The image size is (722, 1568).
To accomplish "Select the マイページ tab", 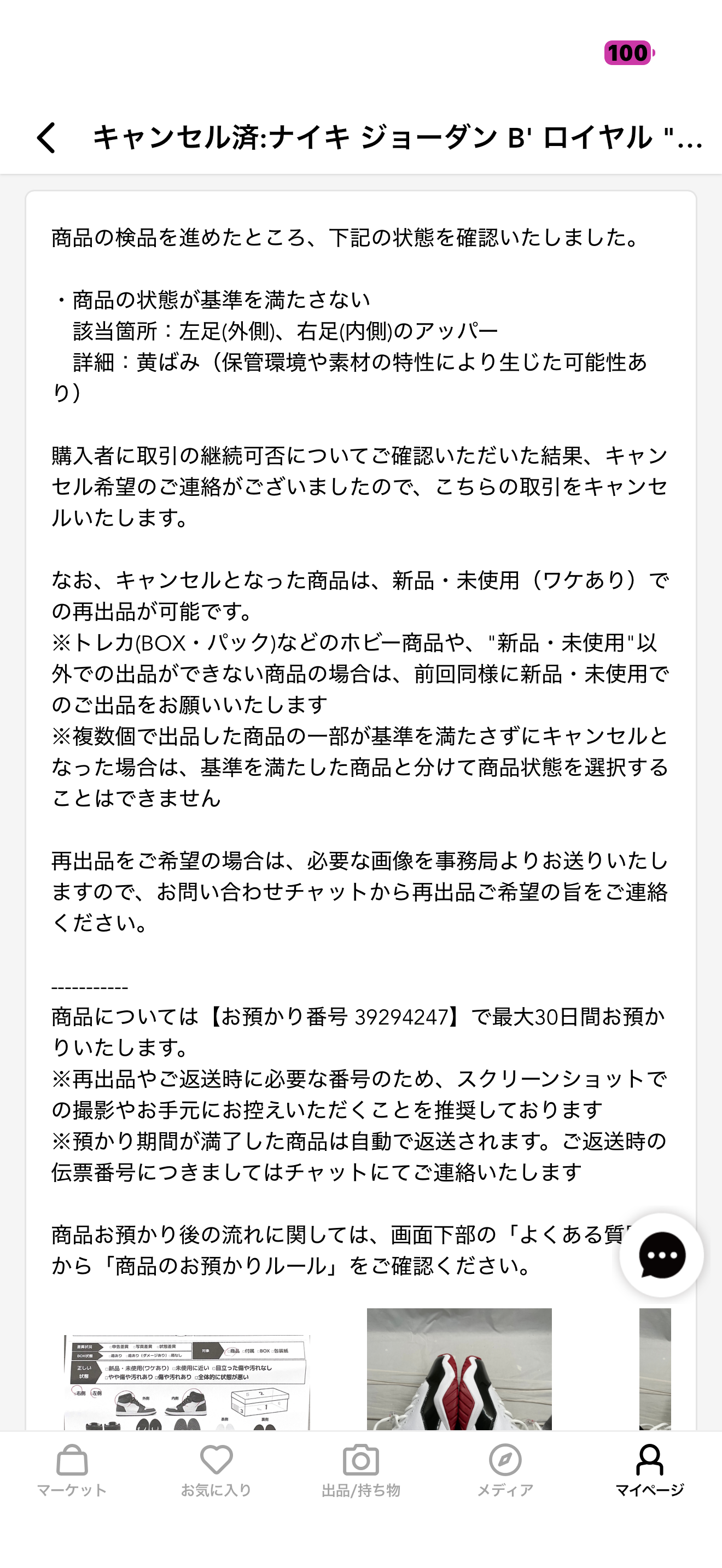I will 650,1471.
